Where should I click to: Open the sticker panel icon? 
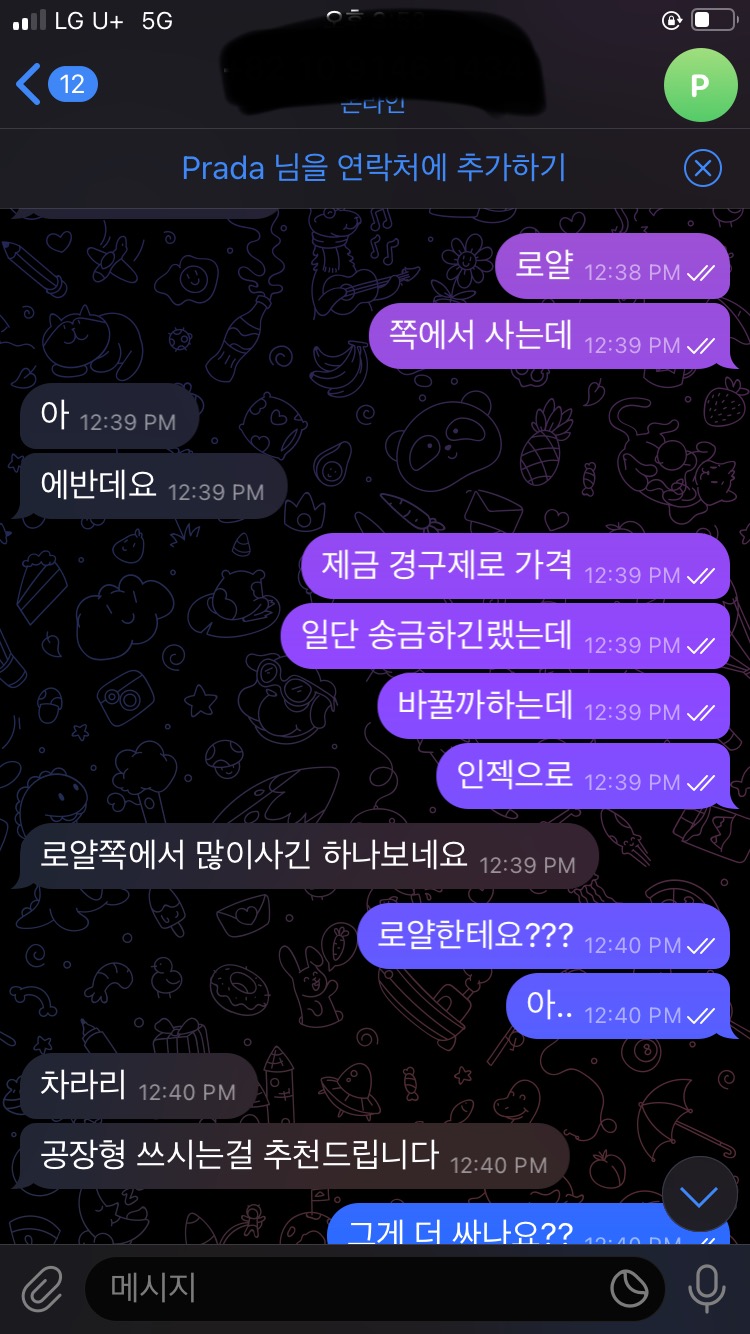pyautogui.click(x=630, y=1289)
